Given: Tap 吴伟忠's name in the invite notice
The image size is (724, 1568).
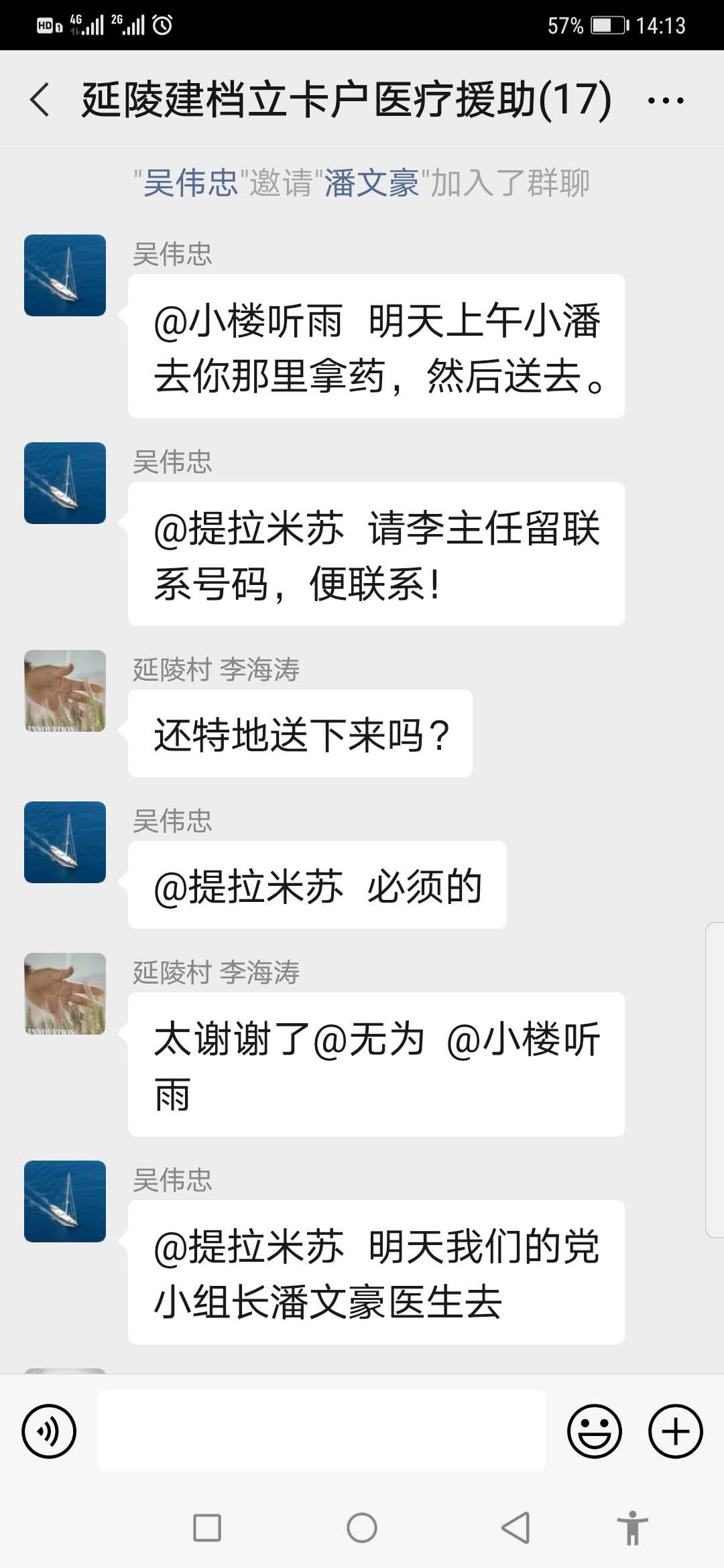Looking at the screenshot, I should (191, 183).
